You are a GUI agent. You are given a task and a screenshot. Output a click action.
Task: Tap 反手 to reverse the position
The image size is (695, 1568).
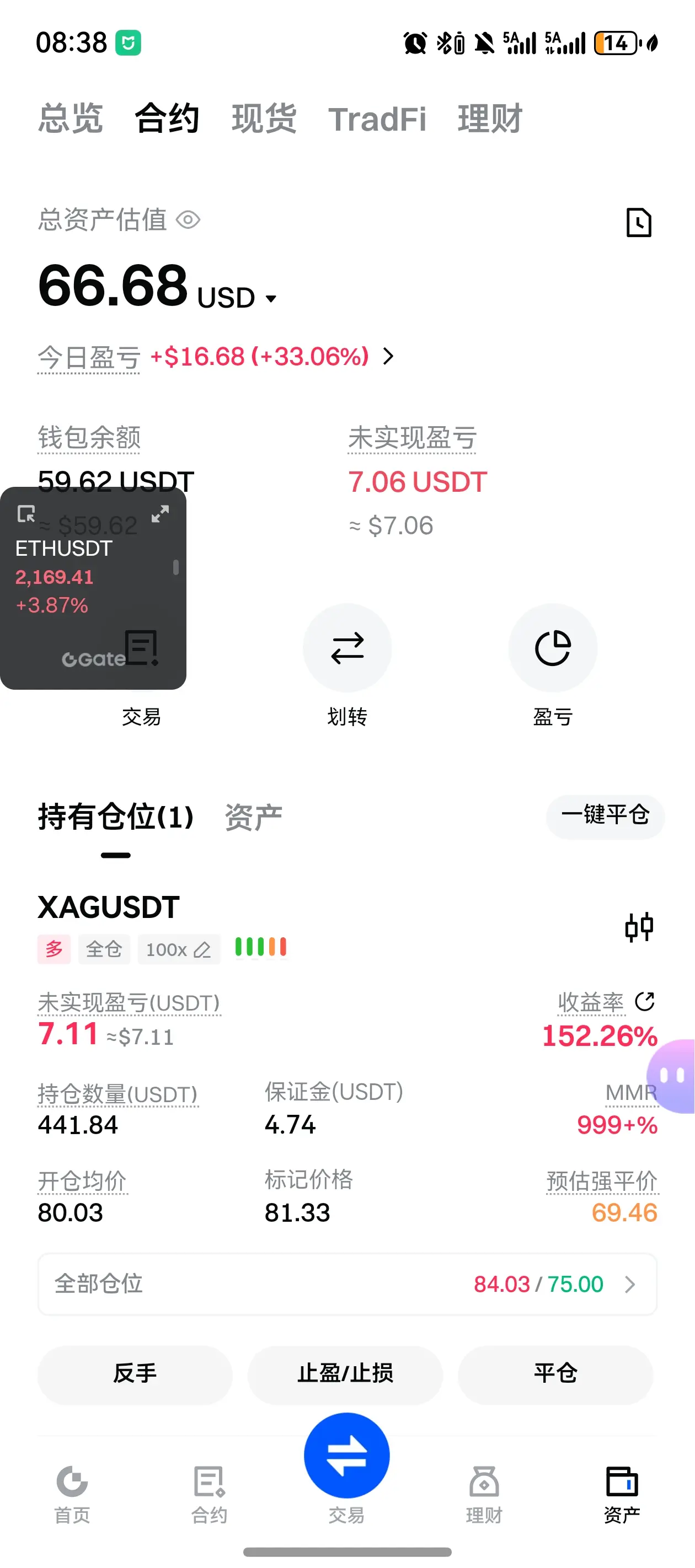(135, 1374)
